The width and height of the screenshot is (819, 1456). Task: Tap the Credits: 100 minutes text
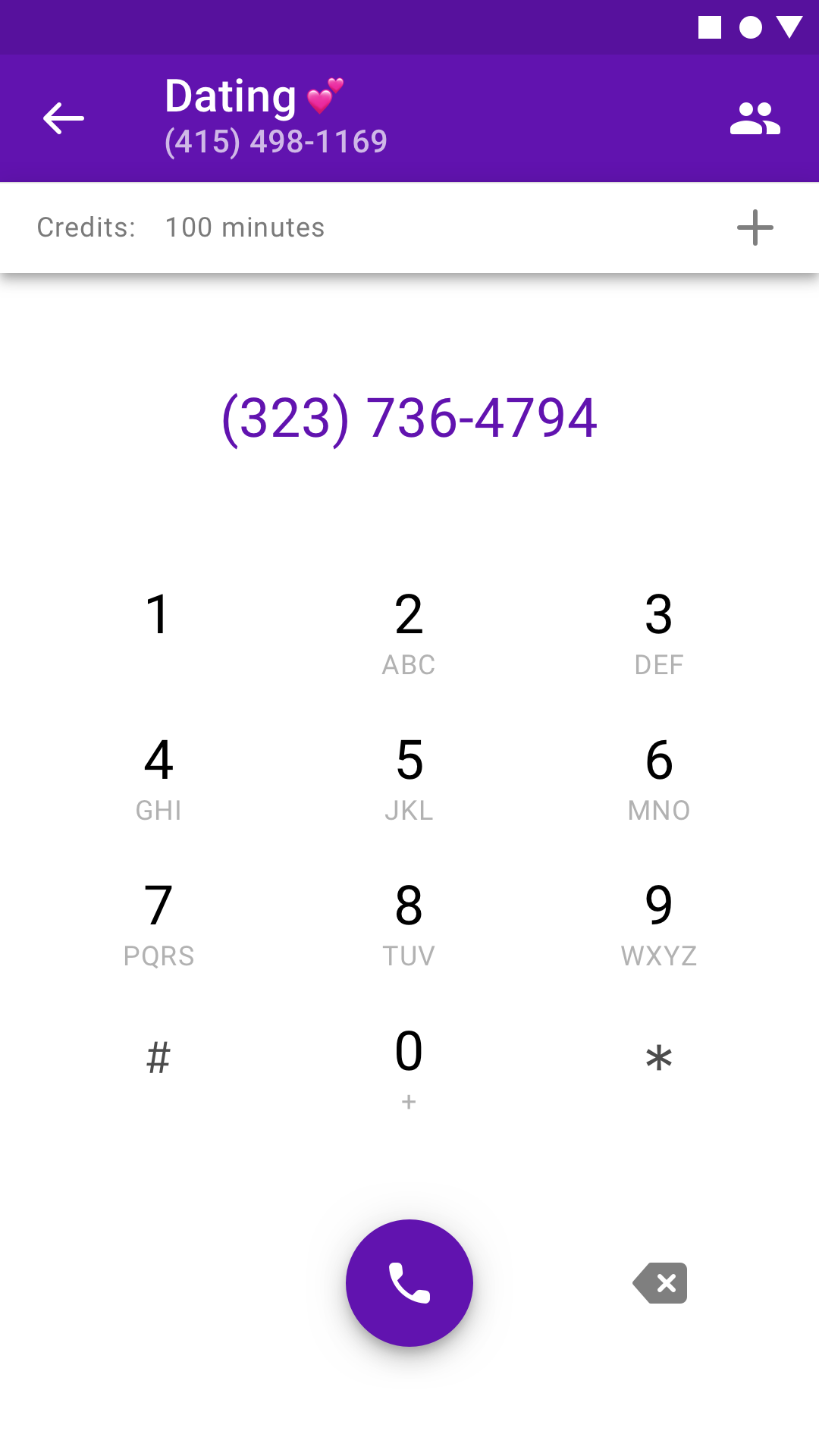pyautogui.click(x=180, y=227)
